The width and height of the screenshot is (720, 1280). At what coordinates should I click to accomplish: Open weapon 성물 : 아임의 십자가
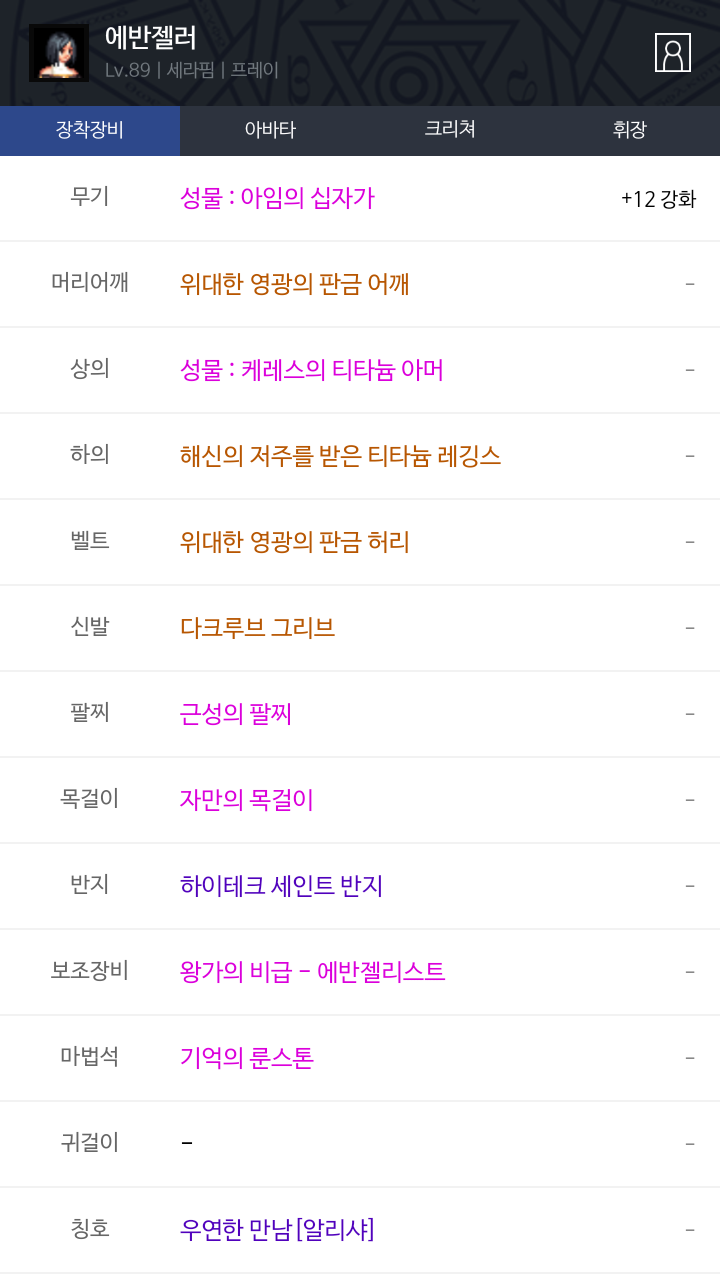277,198
